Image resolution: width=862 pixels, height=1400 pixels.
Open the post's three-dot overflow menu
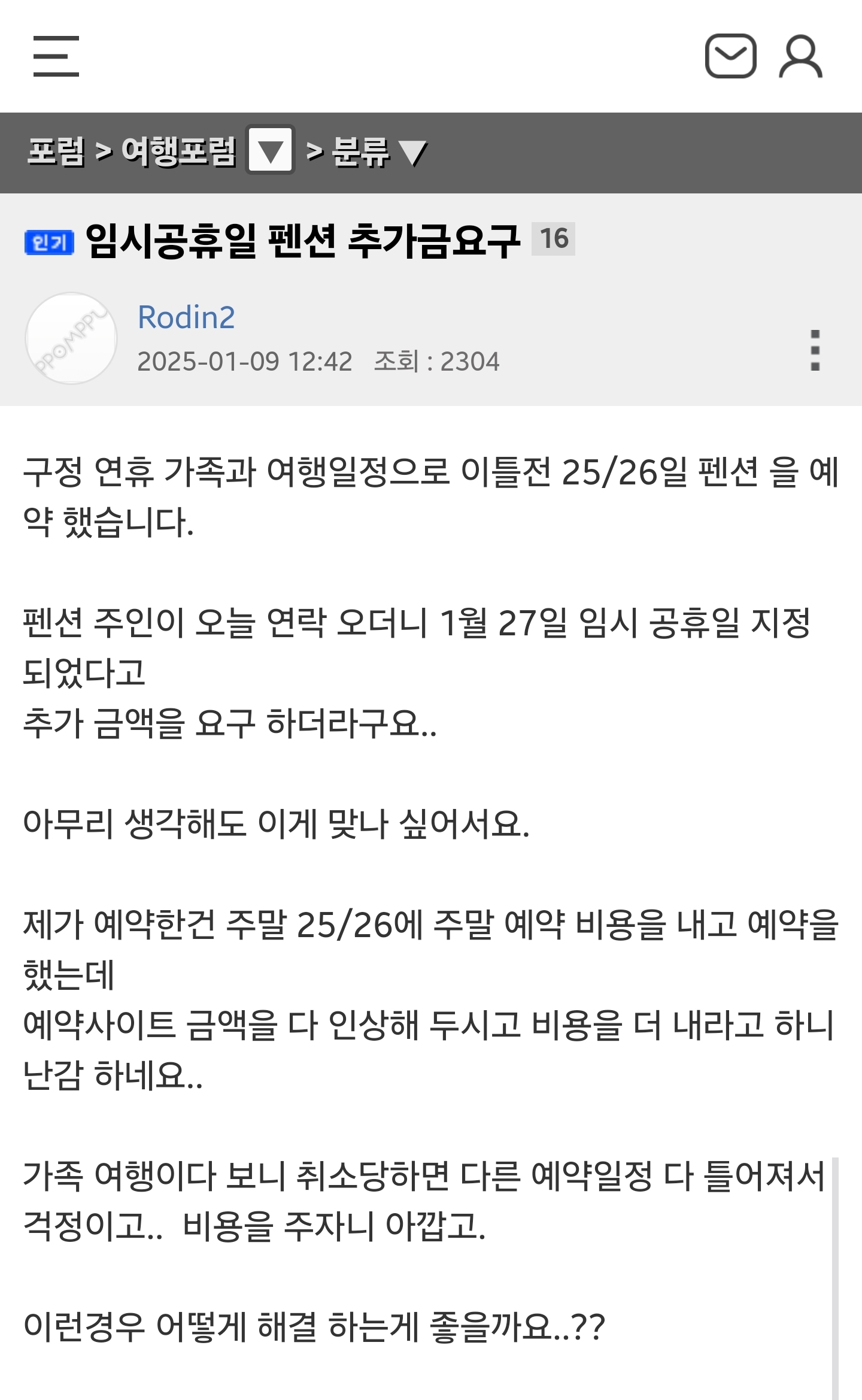(x=815, y=350)
